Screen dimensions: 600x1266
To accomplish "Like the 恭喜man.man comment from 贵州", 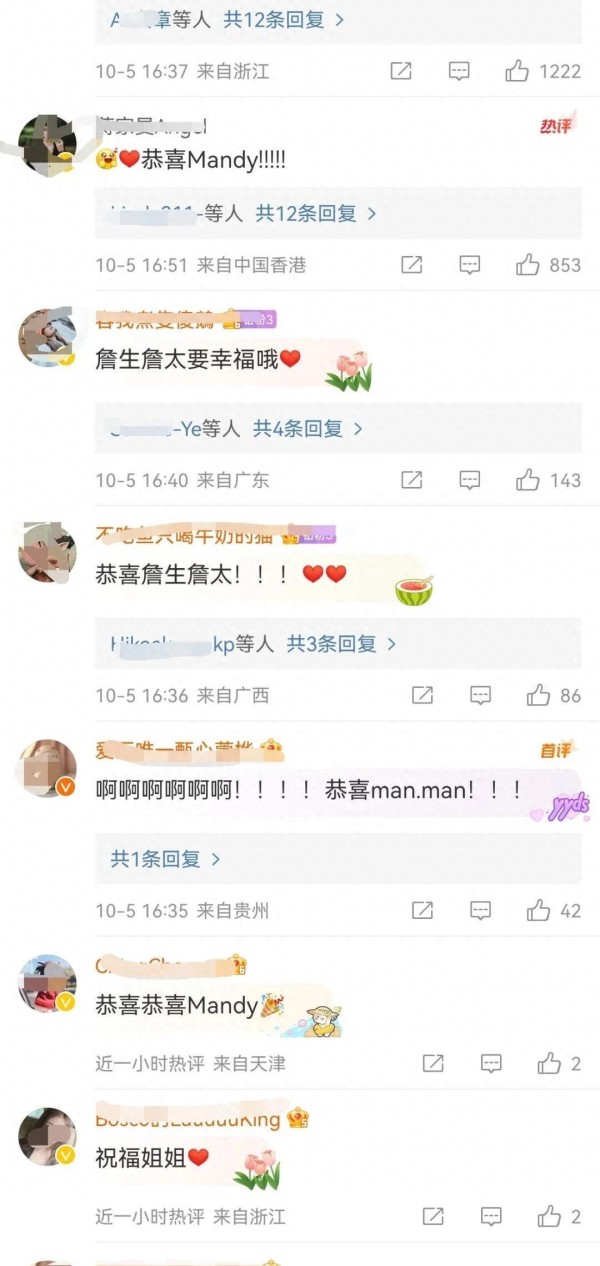I will (539, 911).
